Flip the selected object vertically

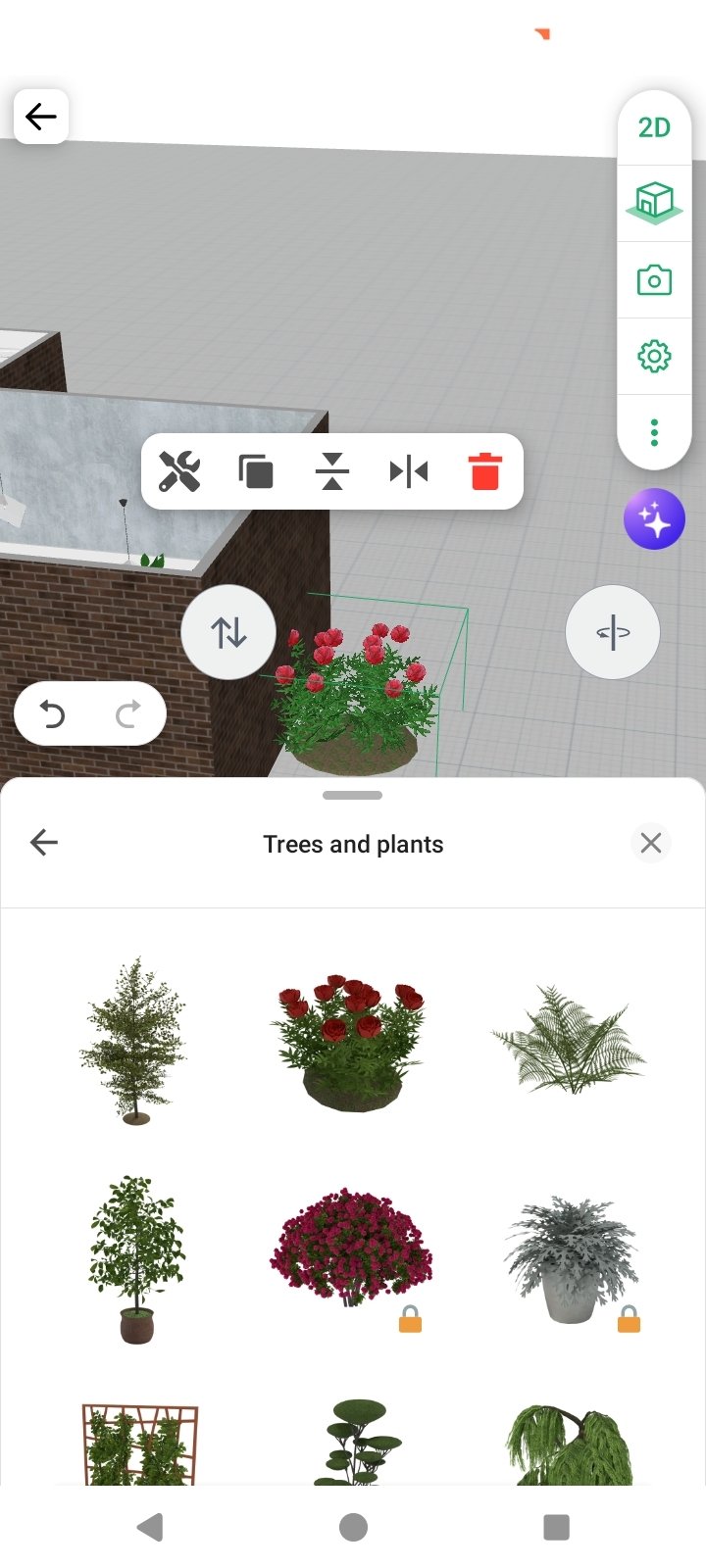pyautogui.click(x=332, y=471)
